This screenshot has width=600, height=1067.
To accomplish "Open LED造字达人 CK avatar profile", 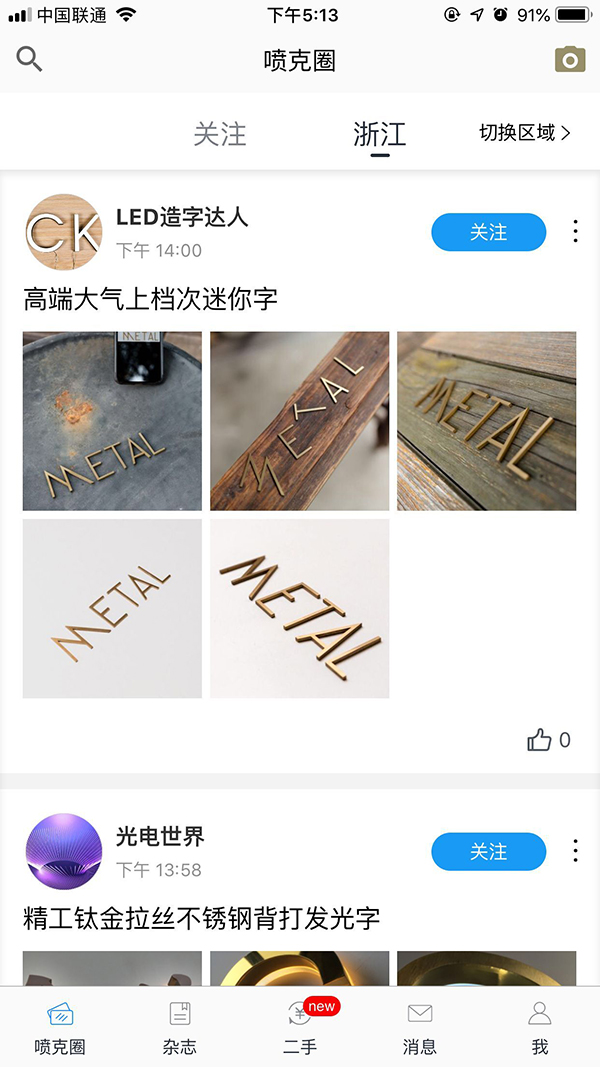I will click(63, 232).
